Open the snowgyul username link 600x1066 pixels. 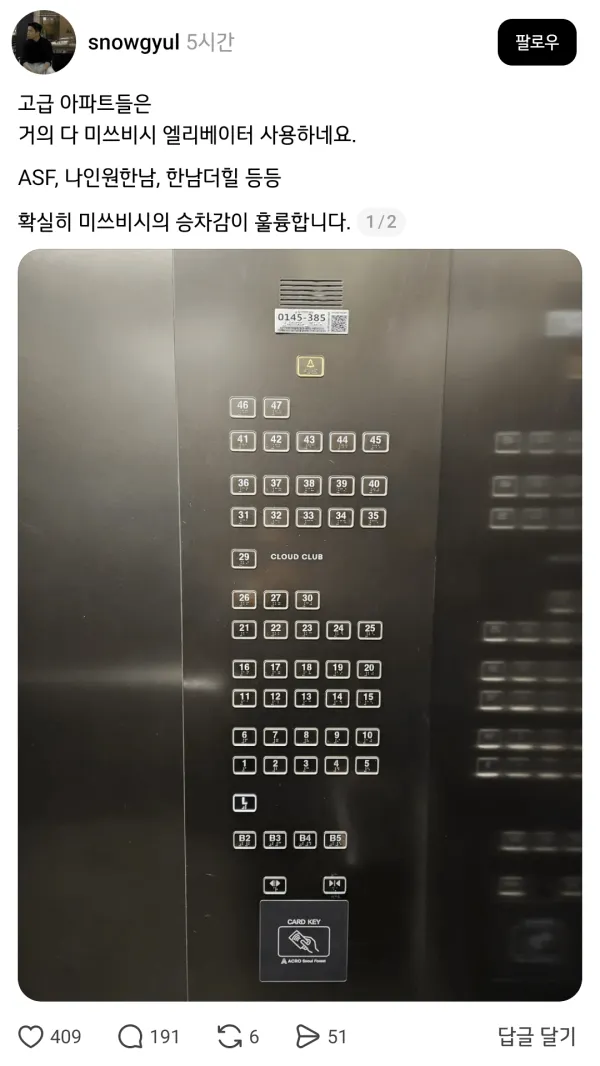click(x=133, y=43)
